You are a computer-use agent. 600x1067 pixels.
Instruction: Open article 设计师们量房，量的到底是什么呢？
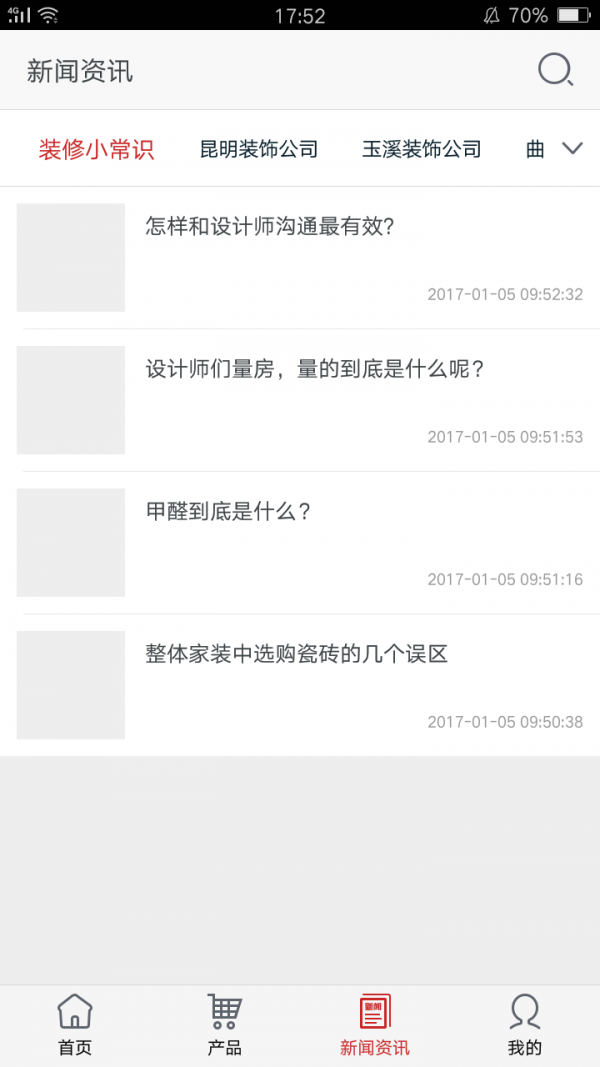(300, 400)
